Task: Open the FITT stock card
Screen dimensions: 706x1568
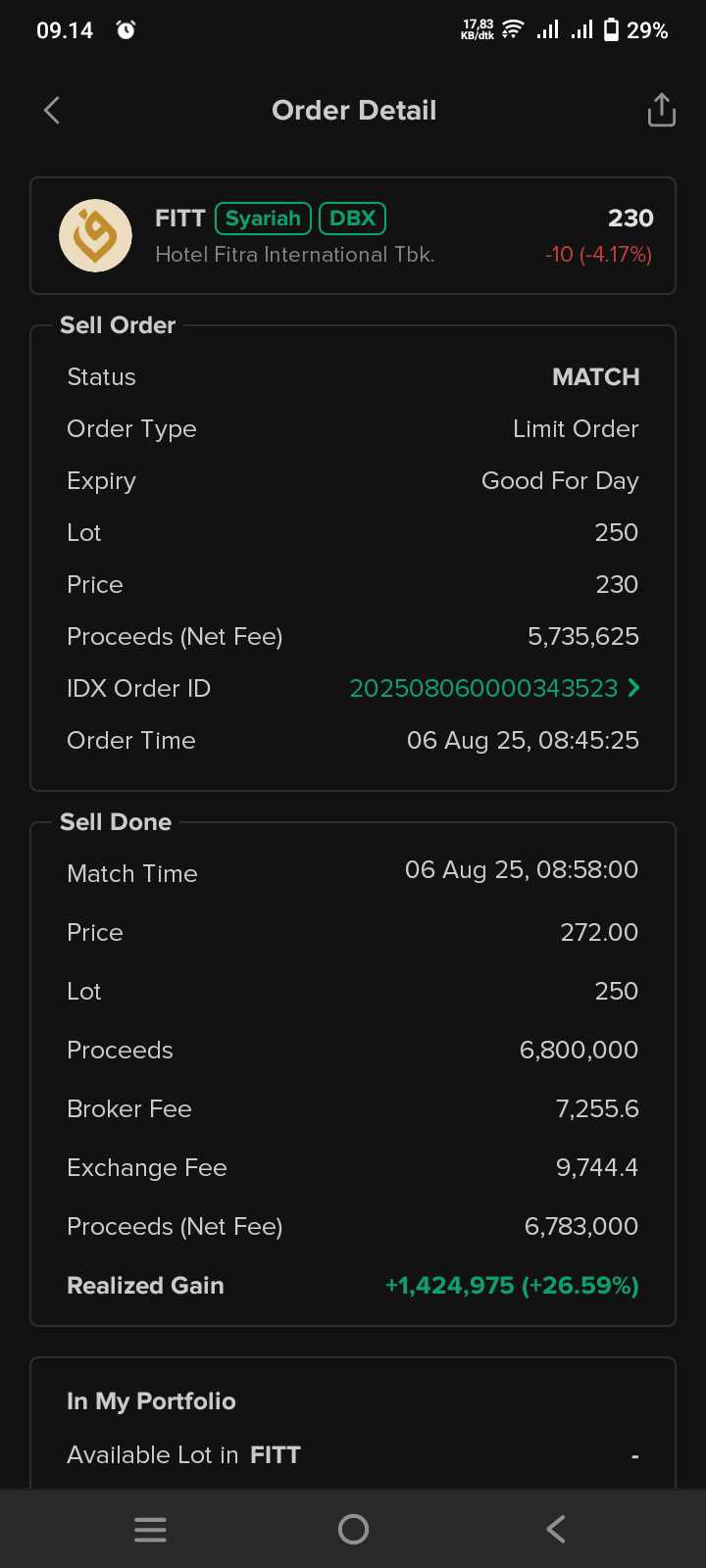Action: coord(353,236)
